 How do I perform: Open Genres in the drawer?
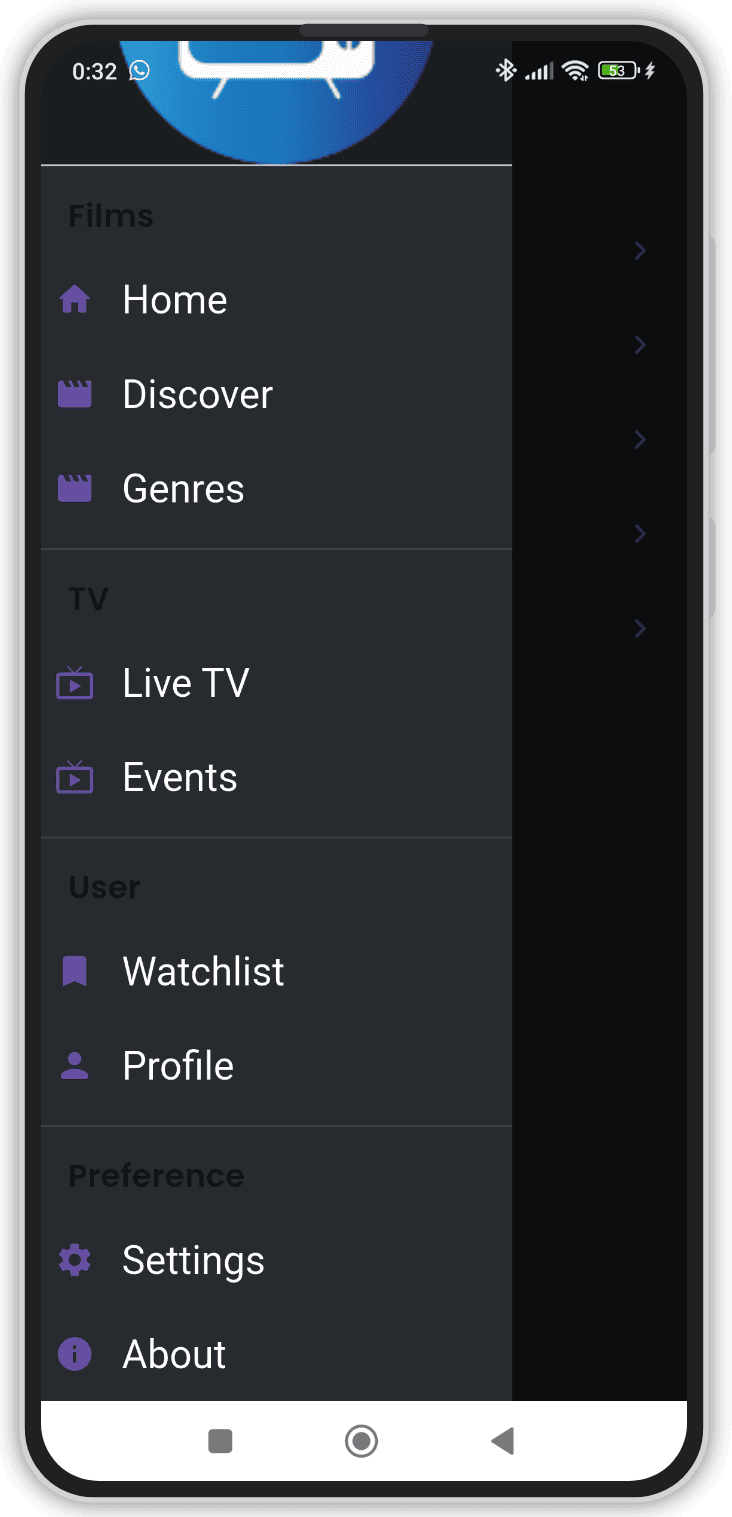276,489
